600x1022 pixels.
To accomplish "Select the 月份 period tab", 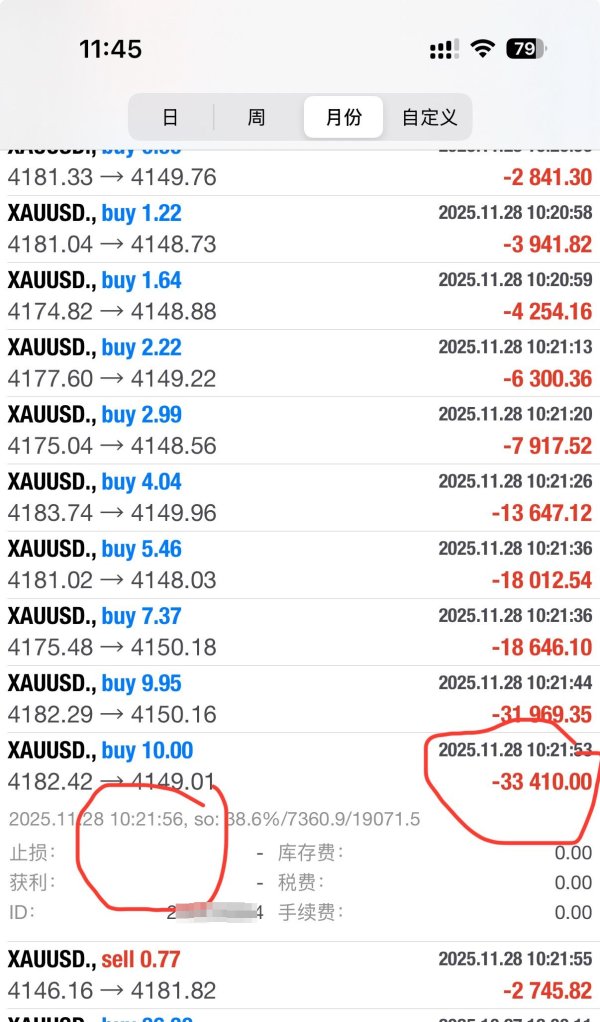I will pos(343,117).
